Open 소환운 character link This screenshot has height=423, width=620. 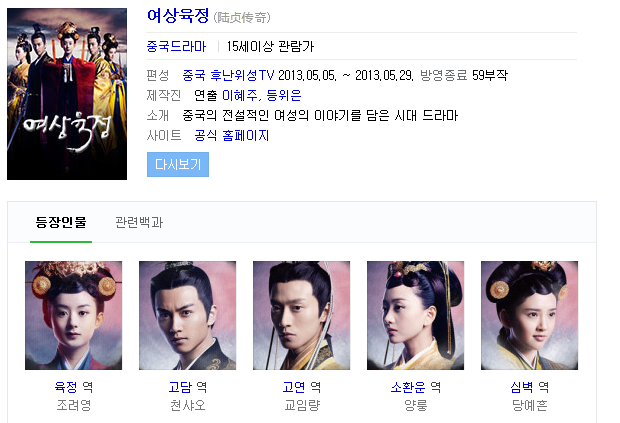tap(408, 386)
